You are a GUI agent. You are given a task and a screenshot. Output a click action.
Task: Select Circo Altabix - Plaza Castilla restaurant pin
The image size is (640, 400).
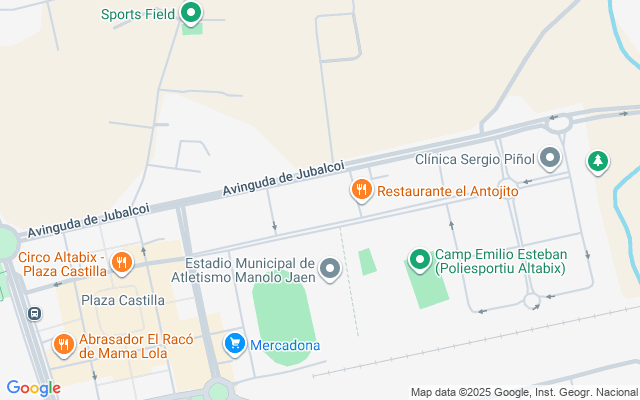122,263
